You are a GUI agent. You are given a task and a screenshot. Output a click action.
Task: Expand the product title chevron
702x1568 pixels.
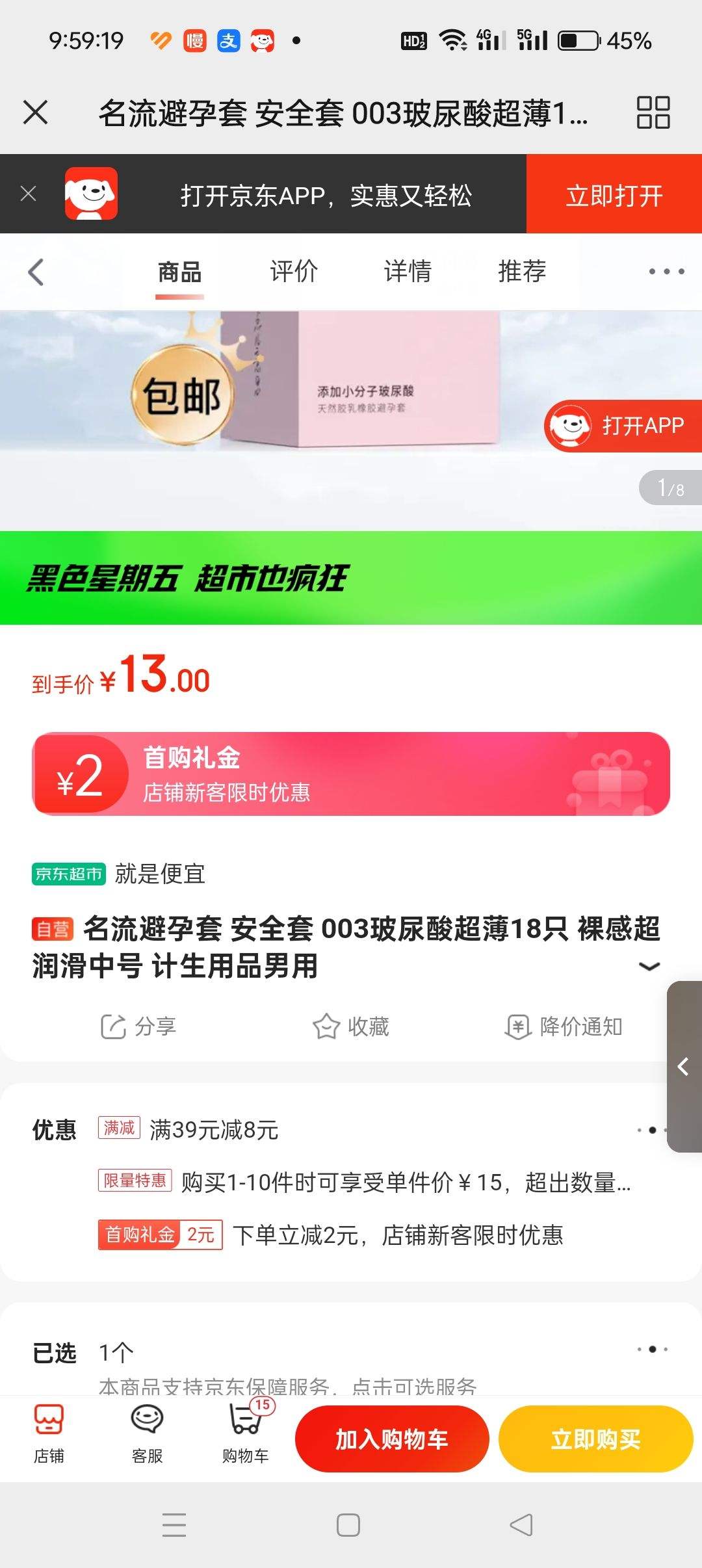click(x=649, y=967)
